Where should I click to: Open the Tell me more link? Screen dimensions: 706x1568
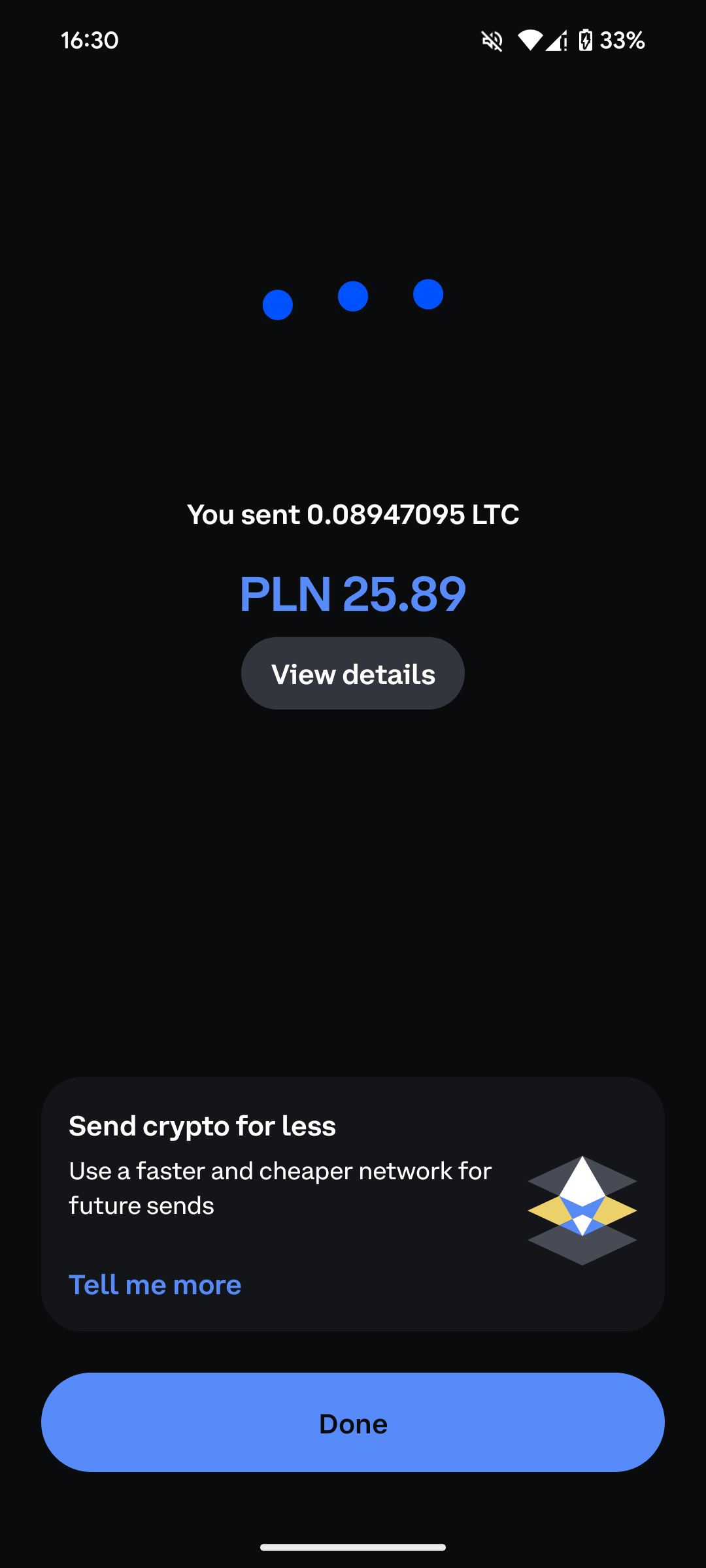click(x=155, y=1284)
